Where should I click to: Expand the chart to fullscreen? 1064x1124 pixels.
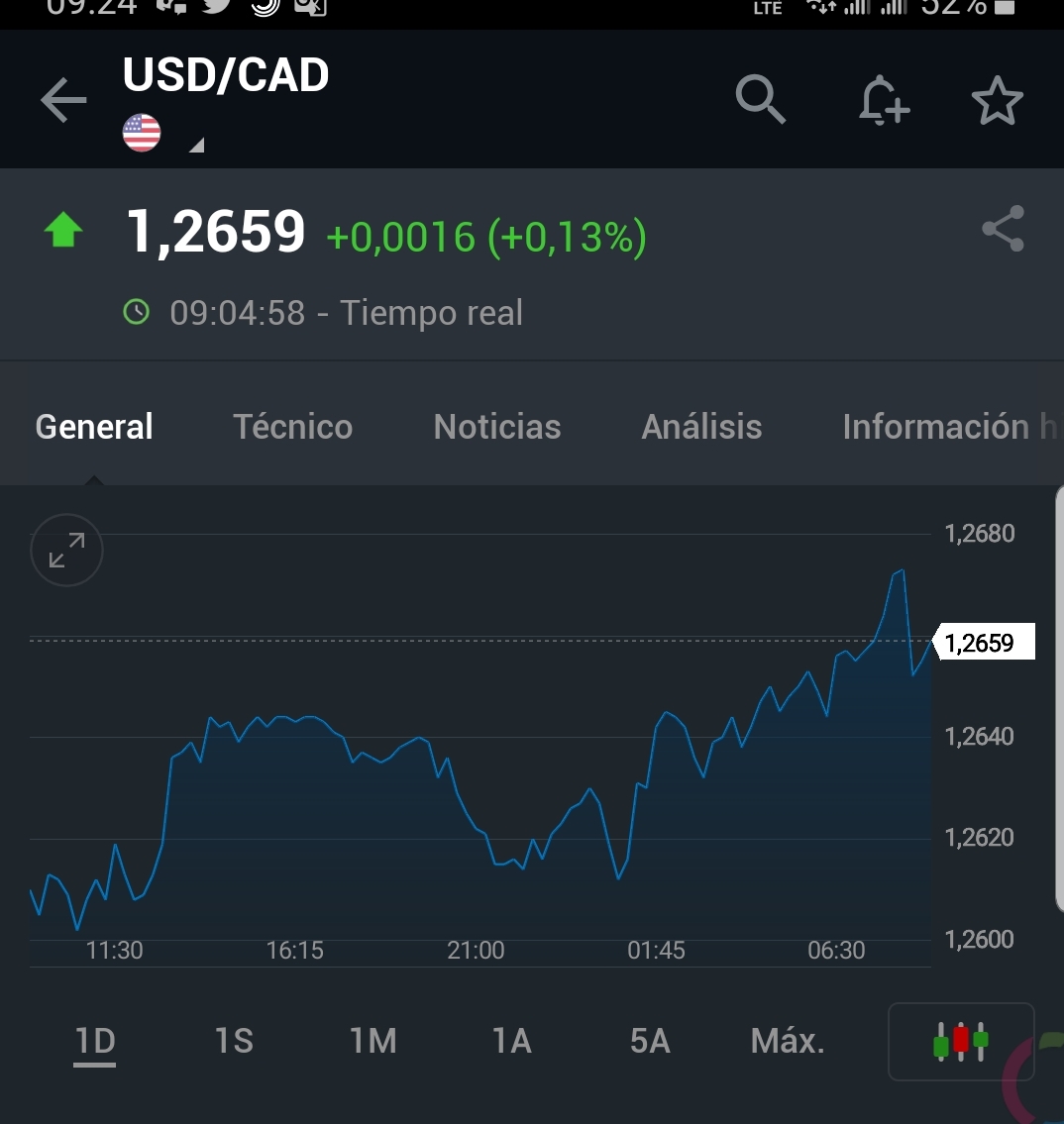pyautogui.click(x=66, y=551)
